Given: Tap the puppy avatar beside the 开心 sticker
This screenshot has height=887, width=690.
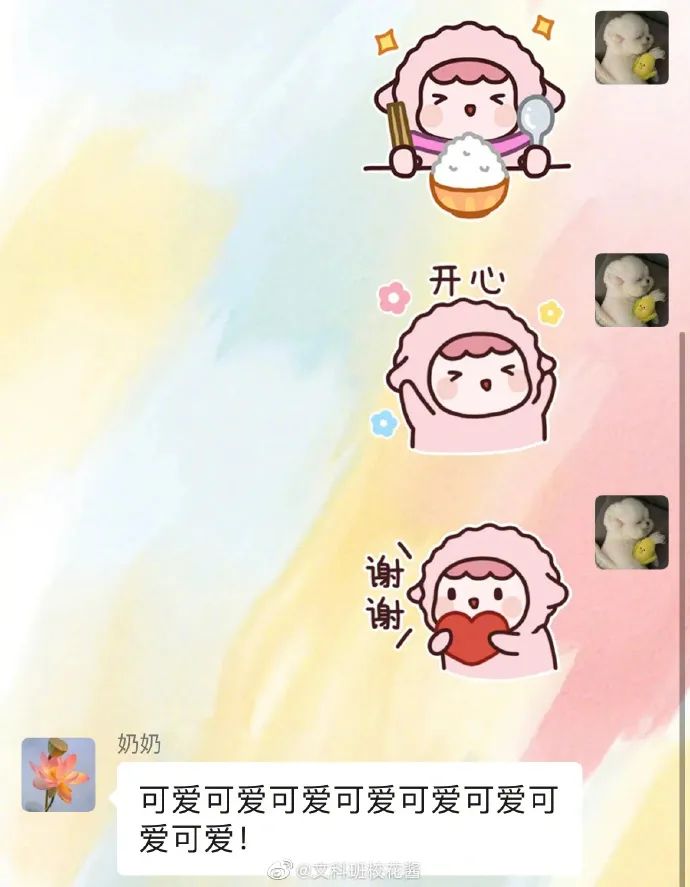Looking at the screenshot, I should 631,290.
